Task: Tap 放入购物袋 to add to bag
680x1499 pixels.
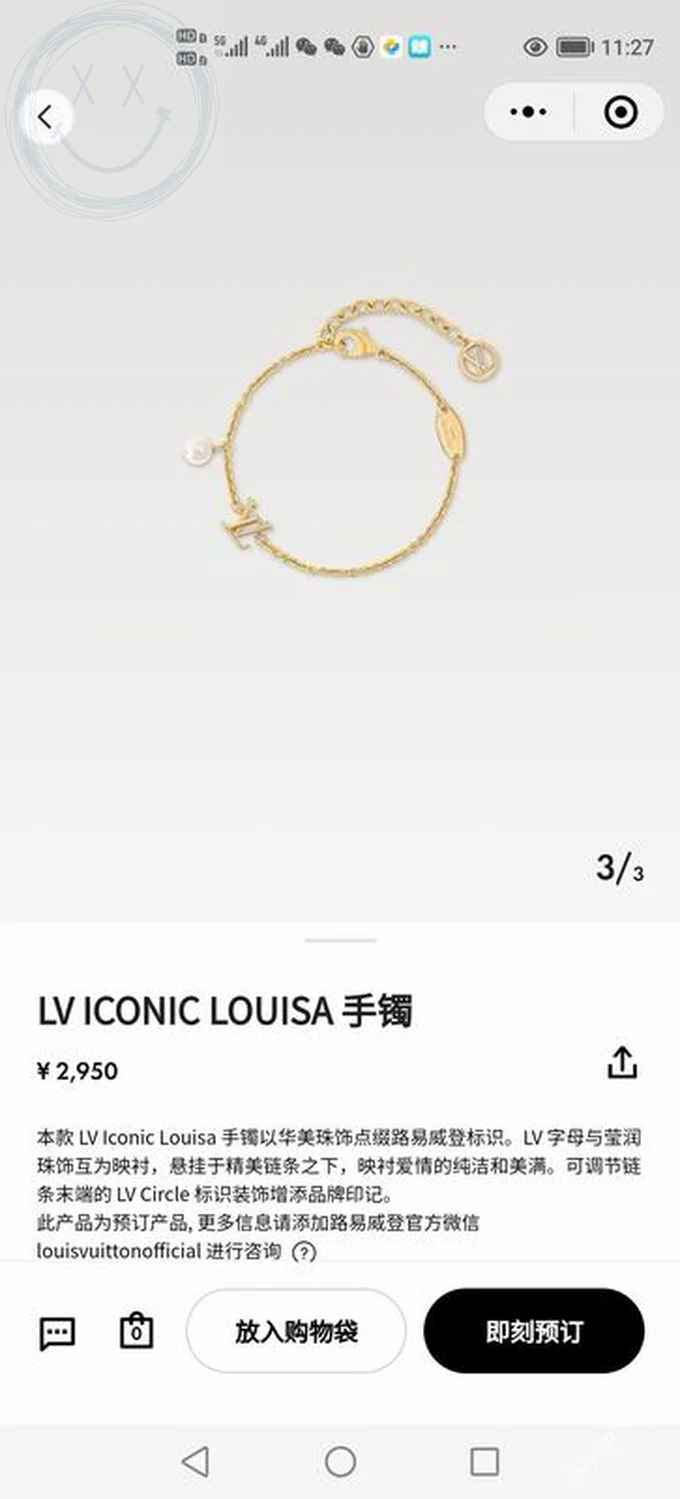Action: point(296,1331)
